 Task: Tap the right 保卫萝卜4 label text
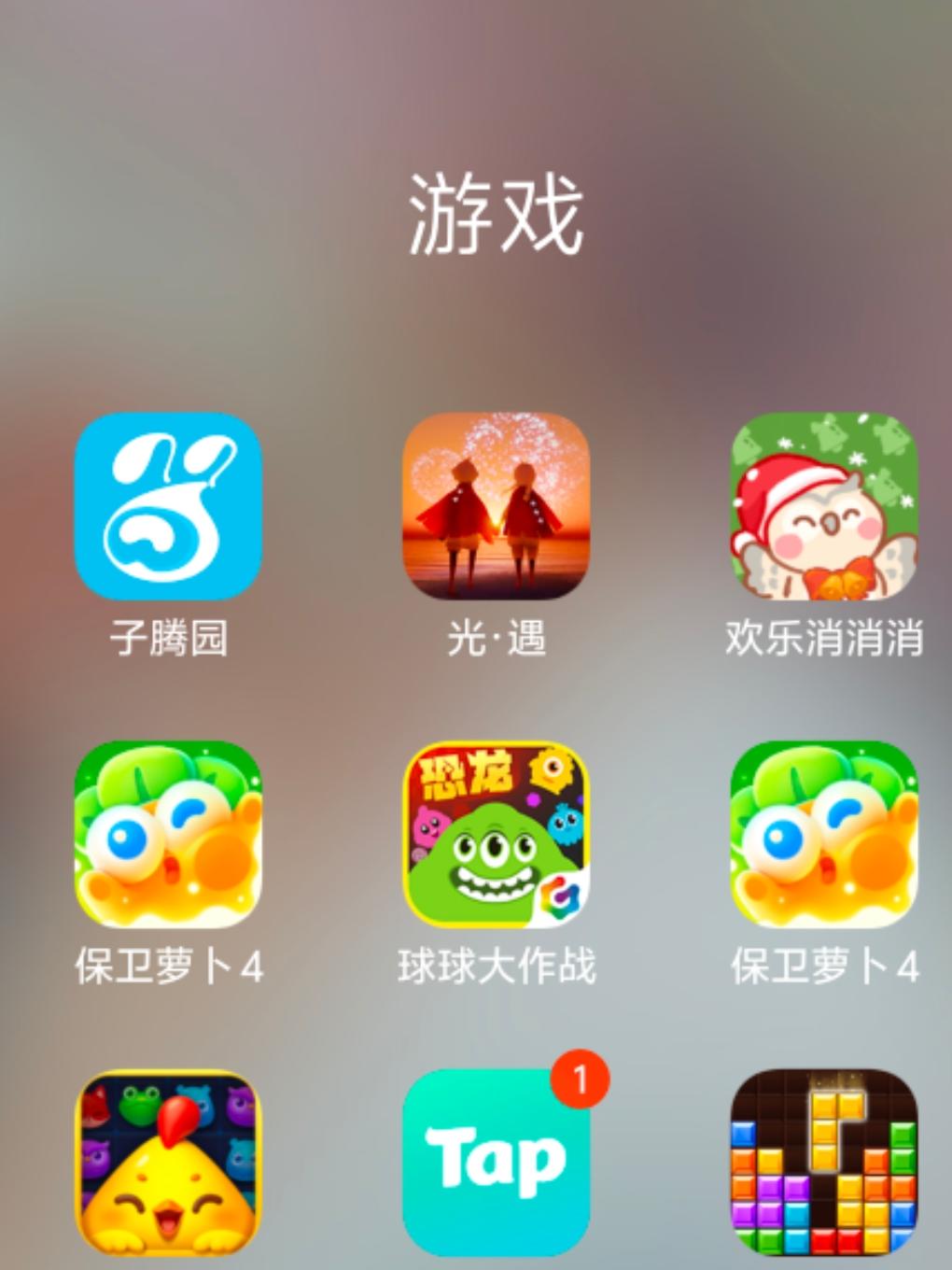[x=821, y=968]
